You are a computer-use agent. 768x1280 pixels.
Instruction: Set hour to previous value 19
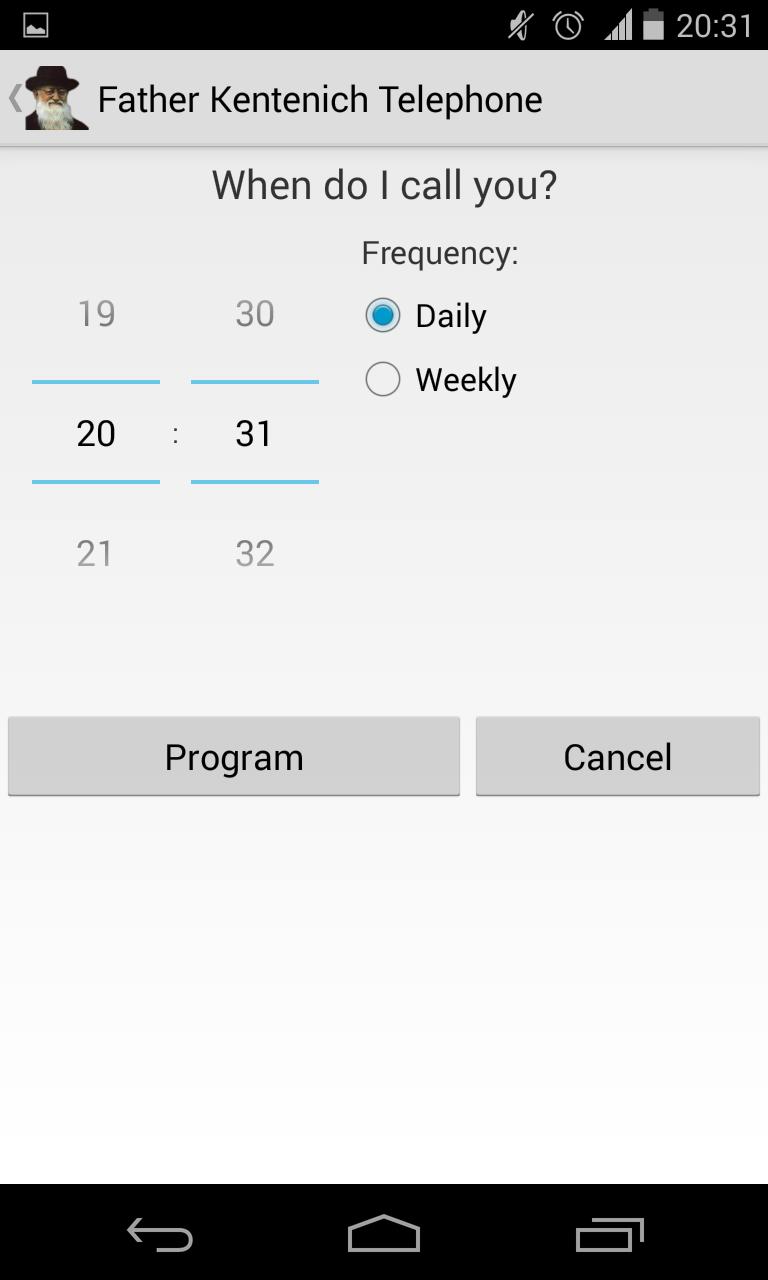(96, 314)
